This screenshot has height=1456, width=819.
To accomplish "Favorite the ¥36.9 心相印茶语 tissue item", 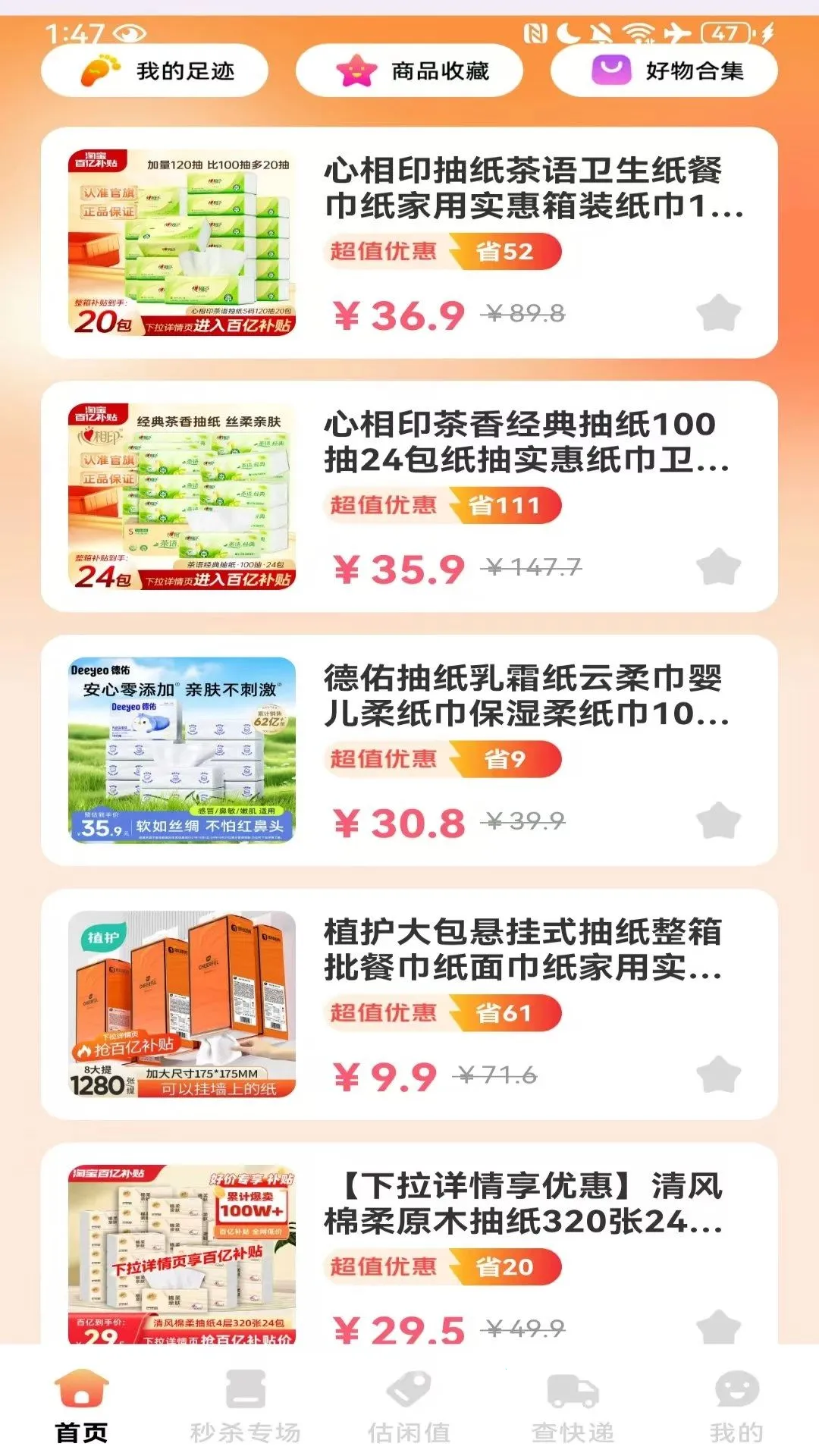I will tap(718, 313).
